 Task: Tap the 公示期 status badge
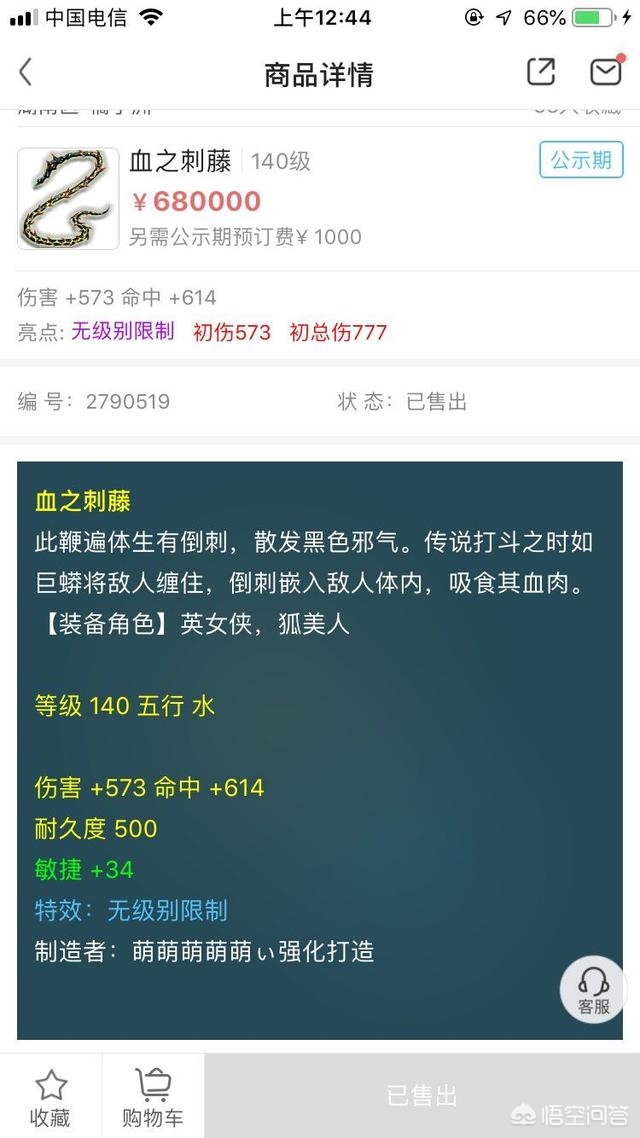click(x=581, y=161)
